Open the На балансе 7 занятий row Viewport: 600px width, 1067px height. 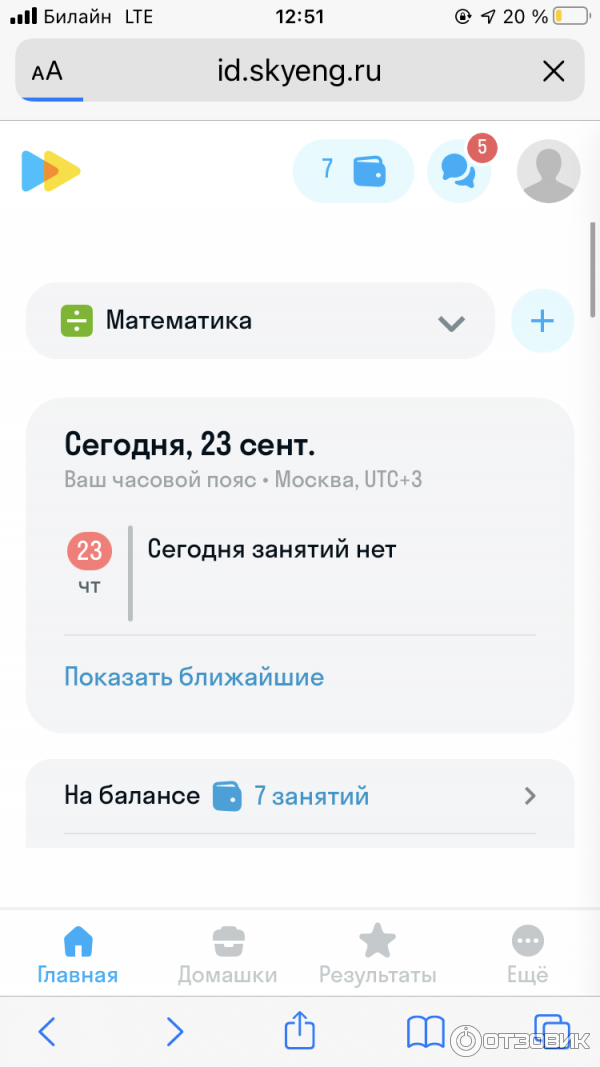(x=300, y=796)
